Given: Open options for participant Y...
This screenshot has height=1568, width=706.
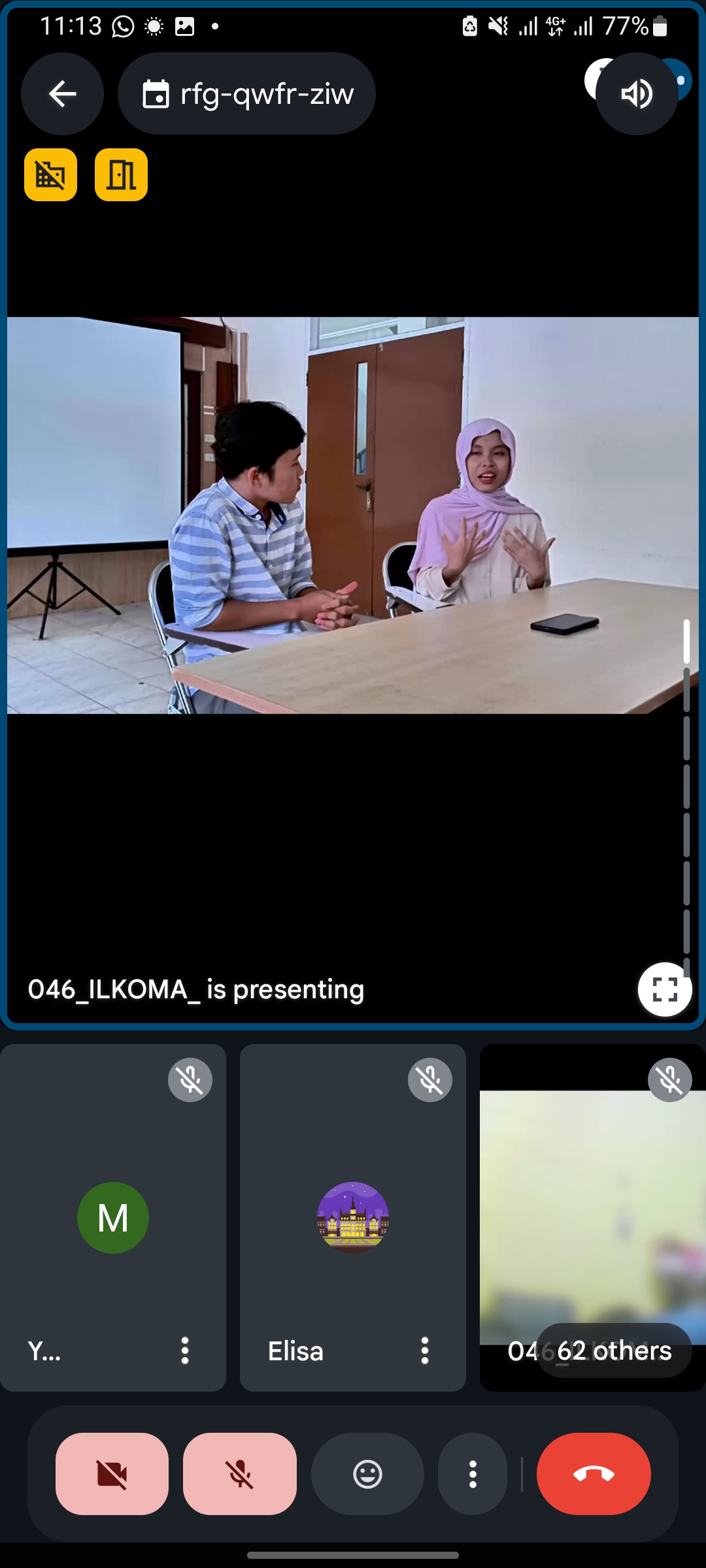Looking at the screenshot, I should [185, 1350].
